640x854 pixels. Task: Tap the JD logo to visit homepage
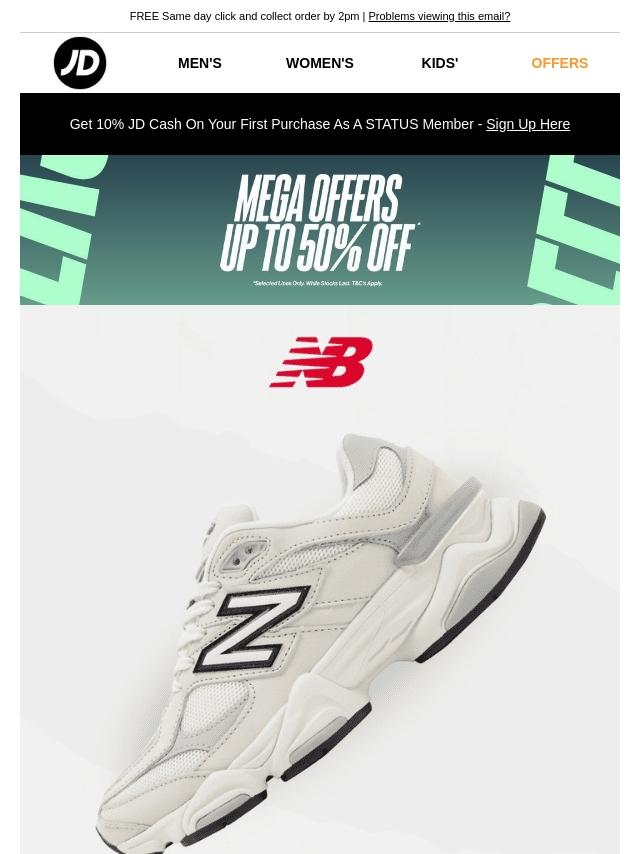pos(80,63)
